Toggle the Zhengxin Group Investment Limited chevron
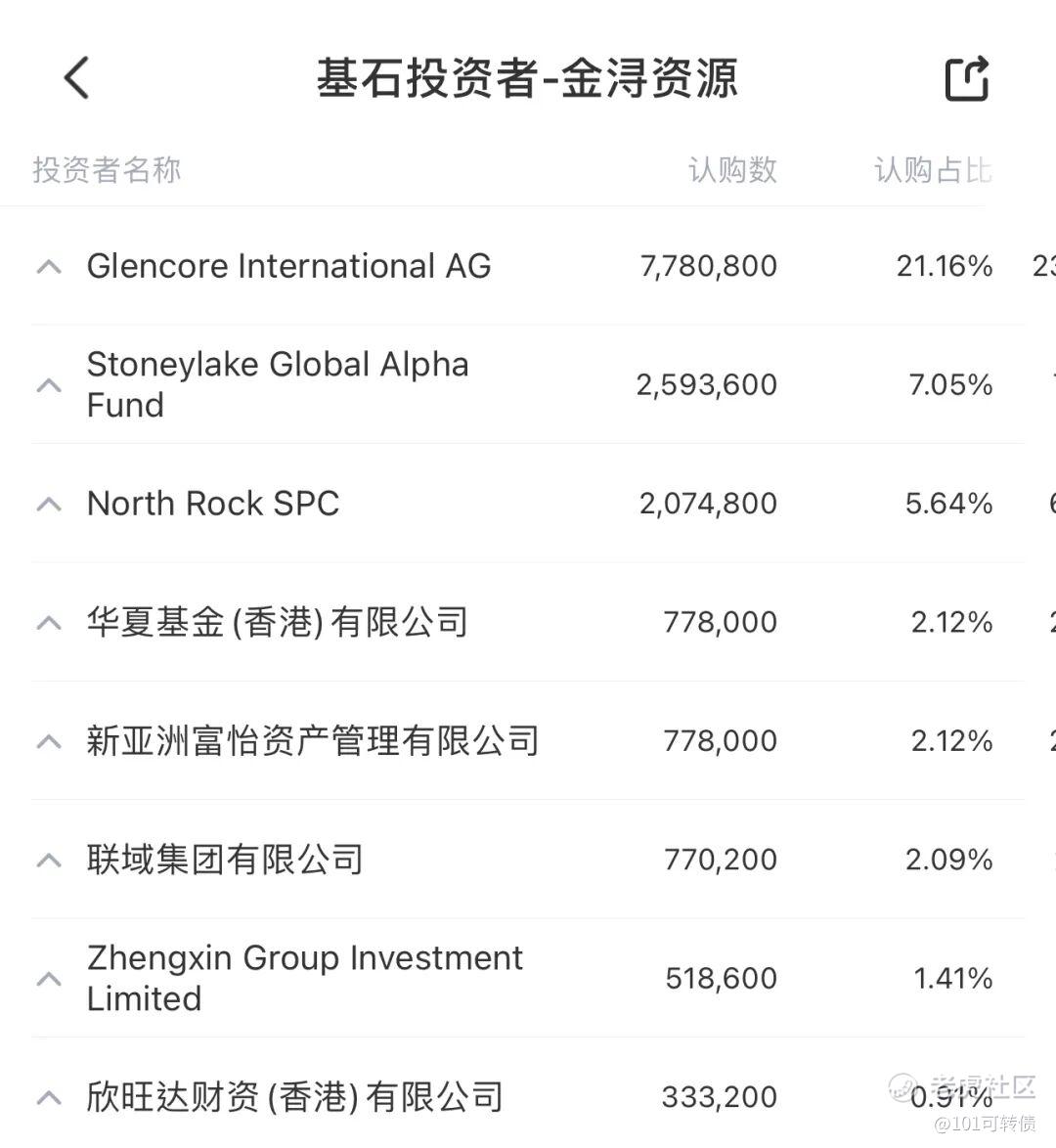The height and width of the screenshot is (1148, 1056). pyautogui.click(x=49, y=979)
